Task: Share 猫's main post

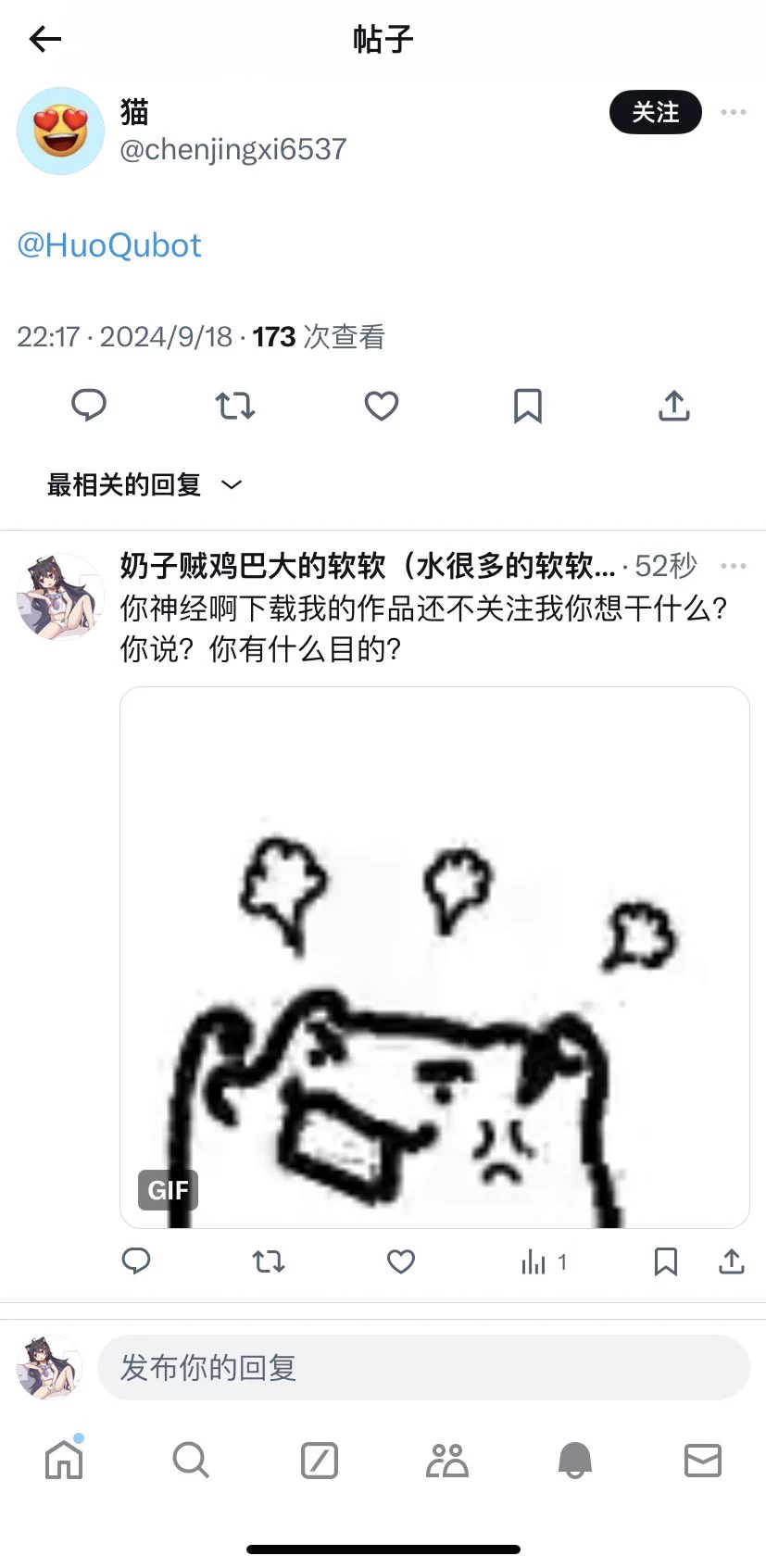Action: coord(674,406)
